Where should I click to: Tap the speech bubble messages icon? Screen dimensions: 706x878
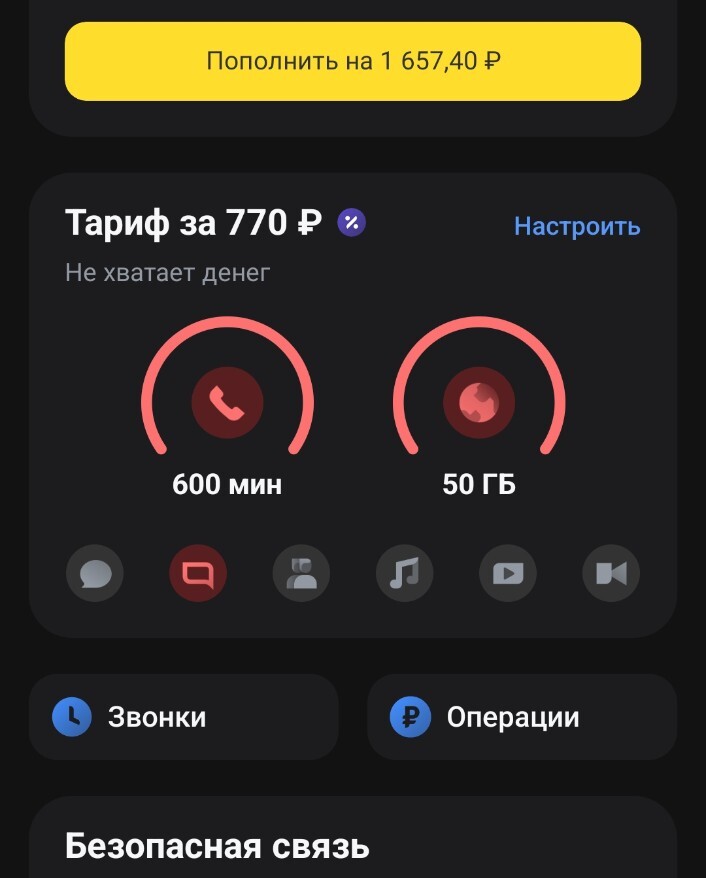pyautogui.click(x=95, y=573)
